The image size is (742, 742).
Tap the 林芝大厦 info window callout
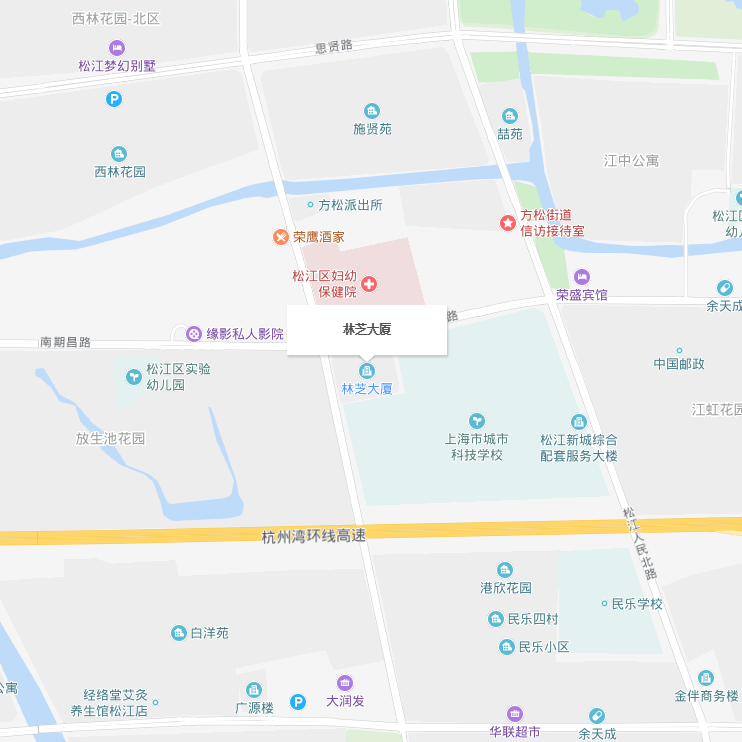coord(367,329)
